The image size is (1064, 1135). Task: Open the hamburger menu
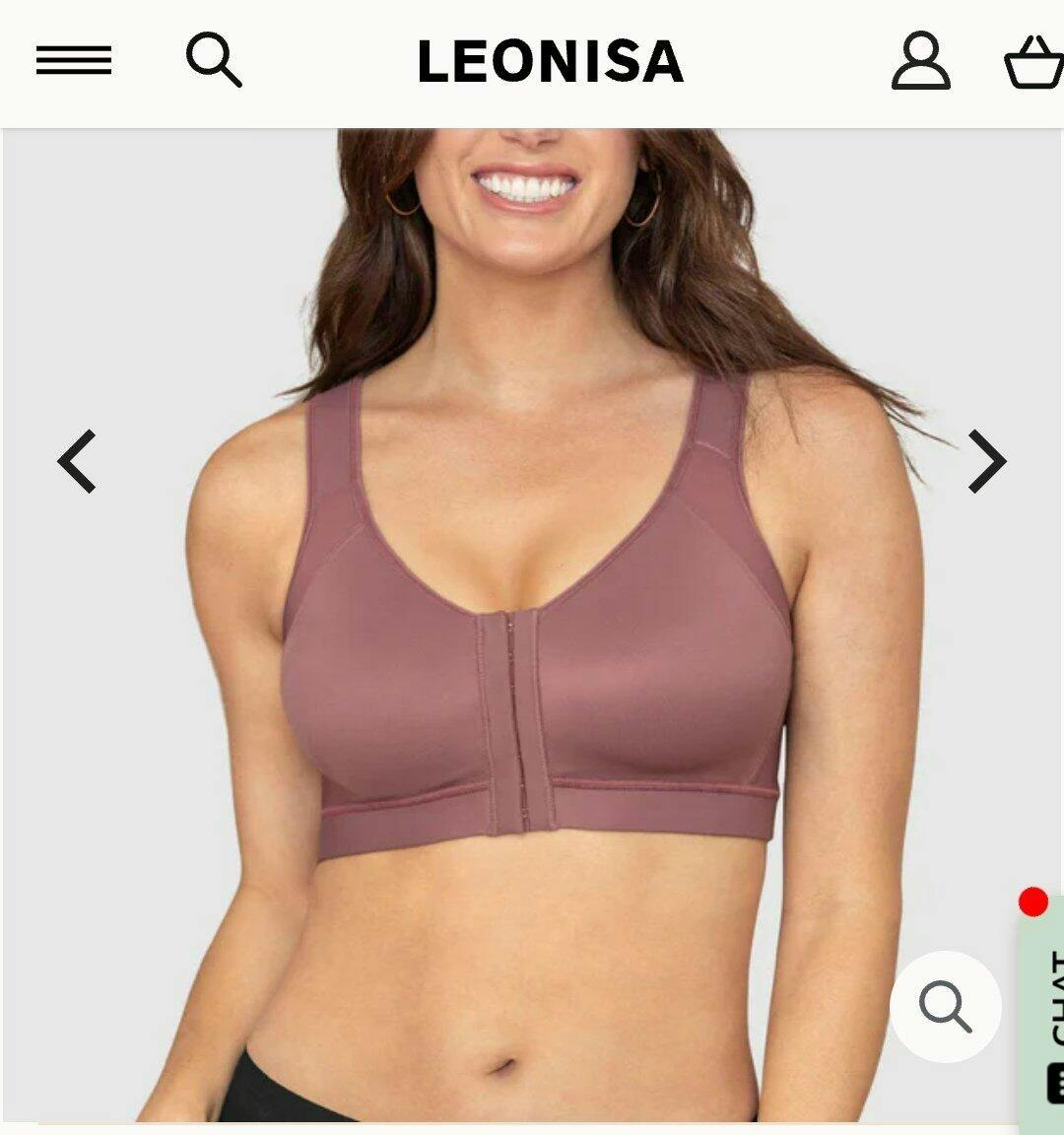click(x=74, y=61)
